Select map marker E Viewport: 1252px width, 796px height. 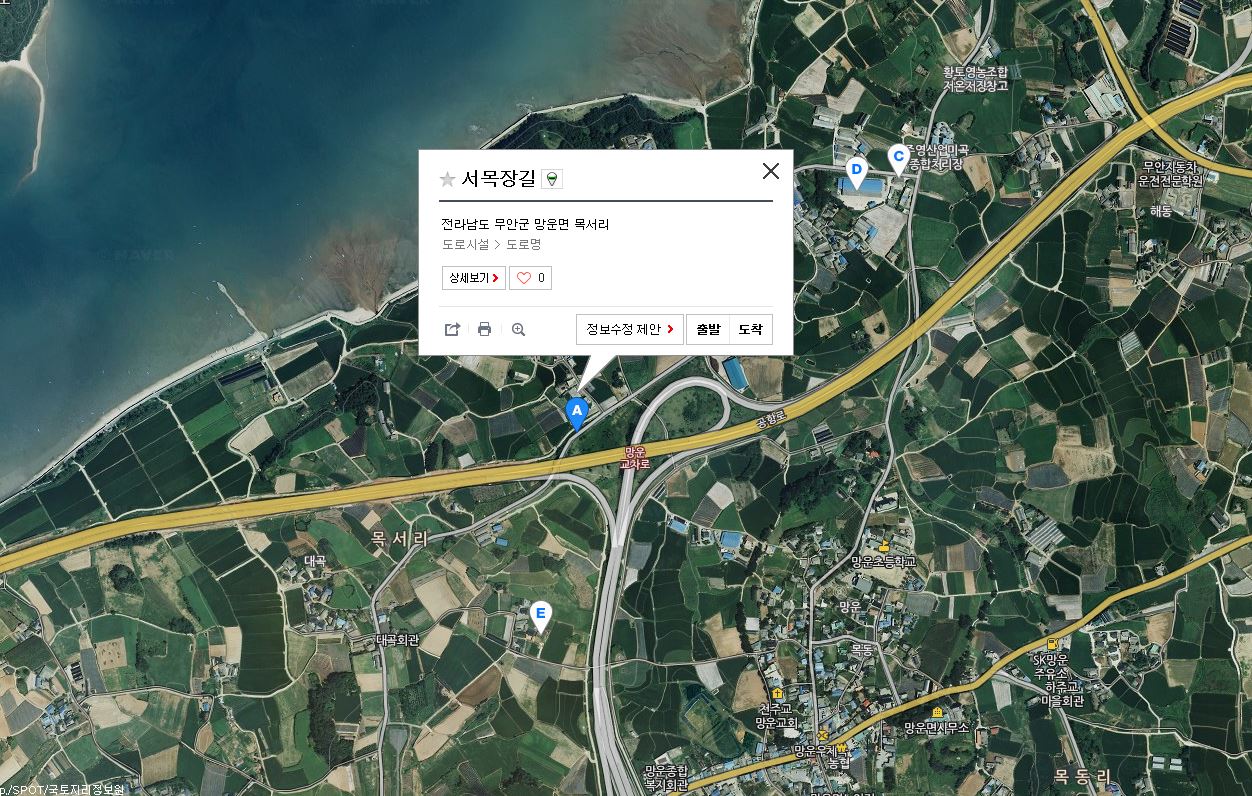540,613
